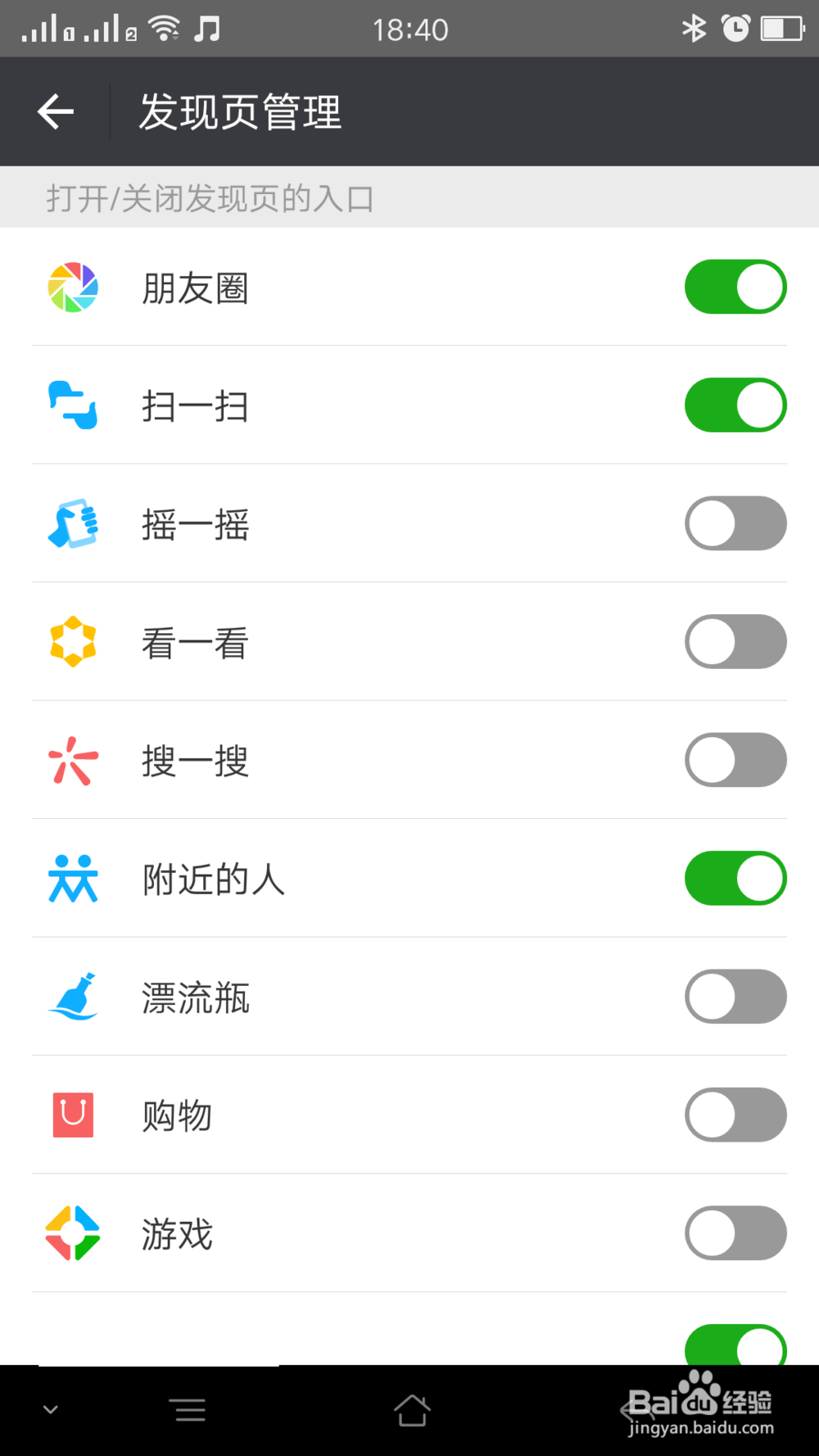Disable the 扫一扫 entry
819x1456 pixels.
tap(735, 405)
